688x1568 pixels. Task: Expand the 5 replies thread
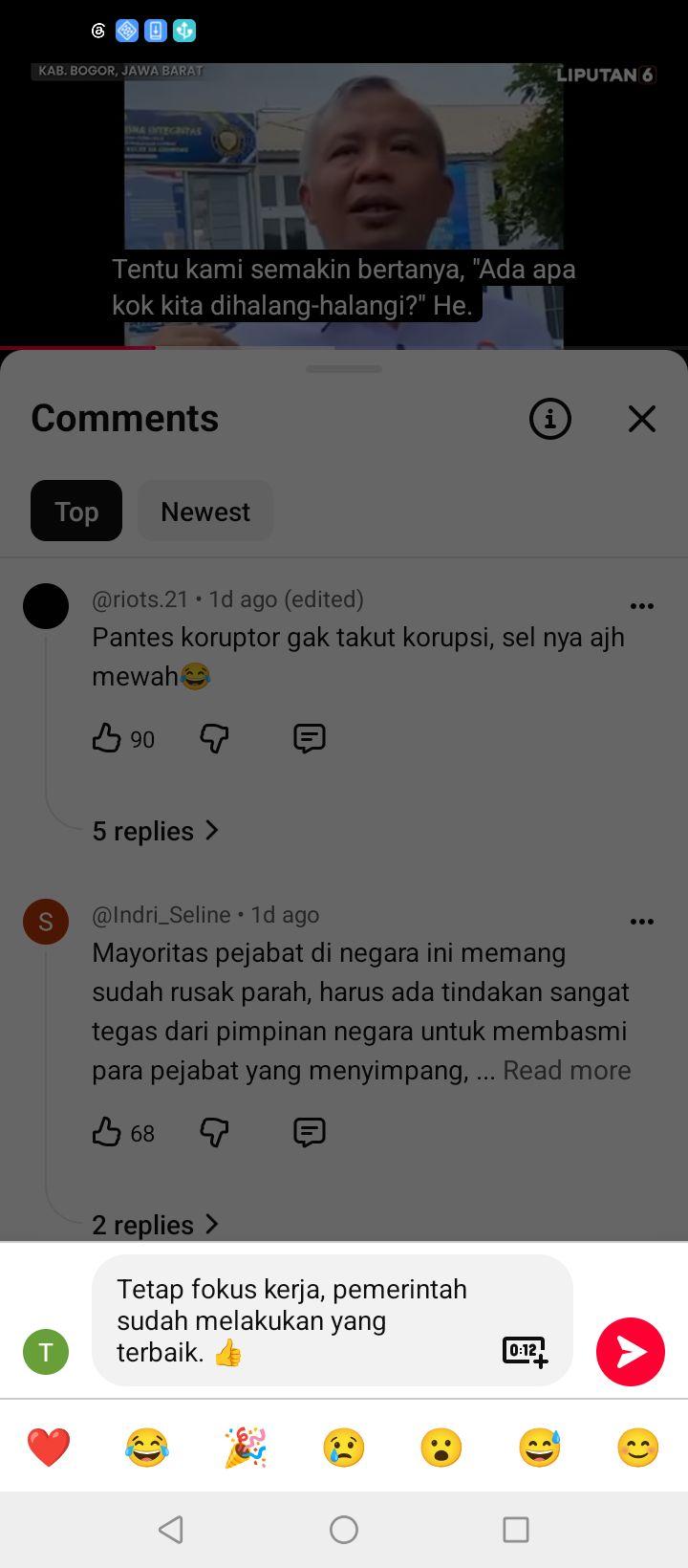156,831
